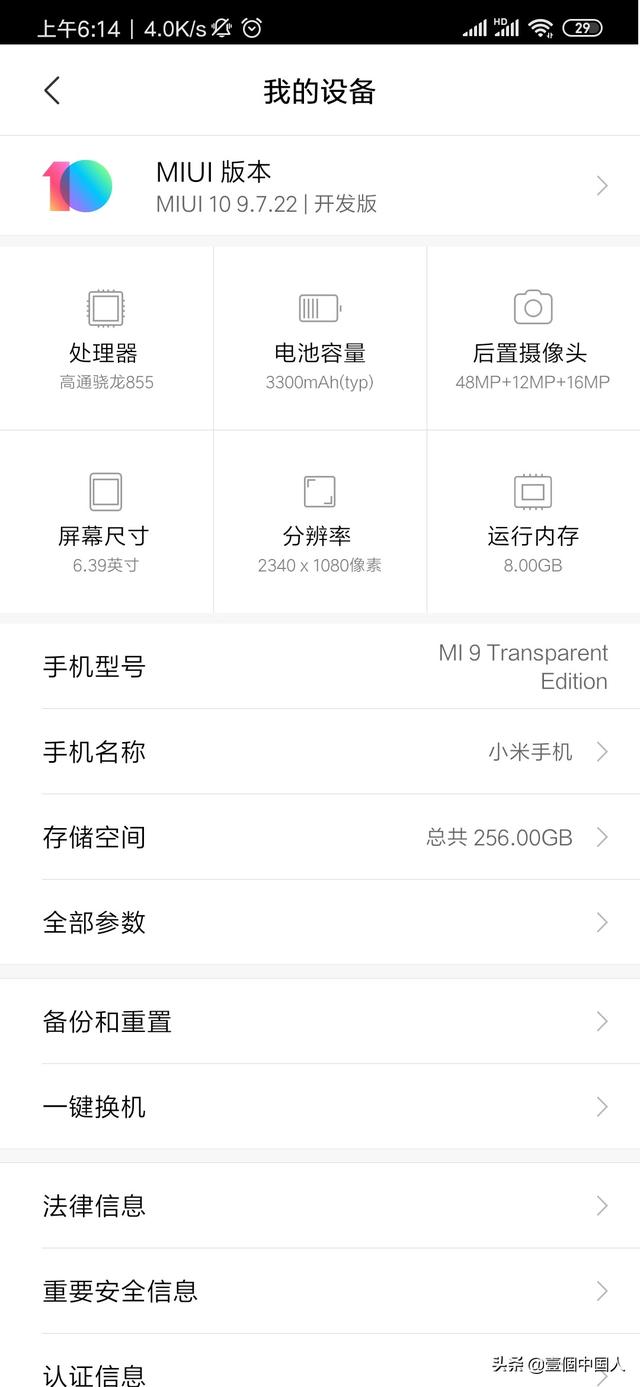Open 存储空间 details
The width and height of the screenshot is (640, 1387).
click(x=320, y=837)
